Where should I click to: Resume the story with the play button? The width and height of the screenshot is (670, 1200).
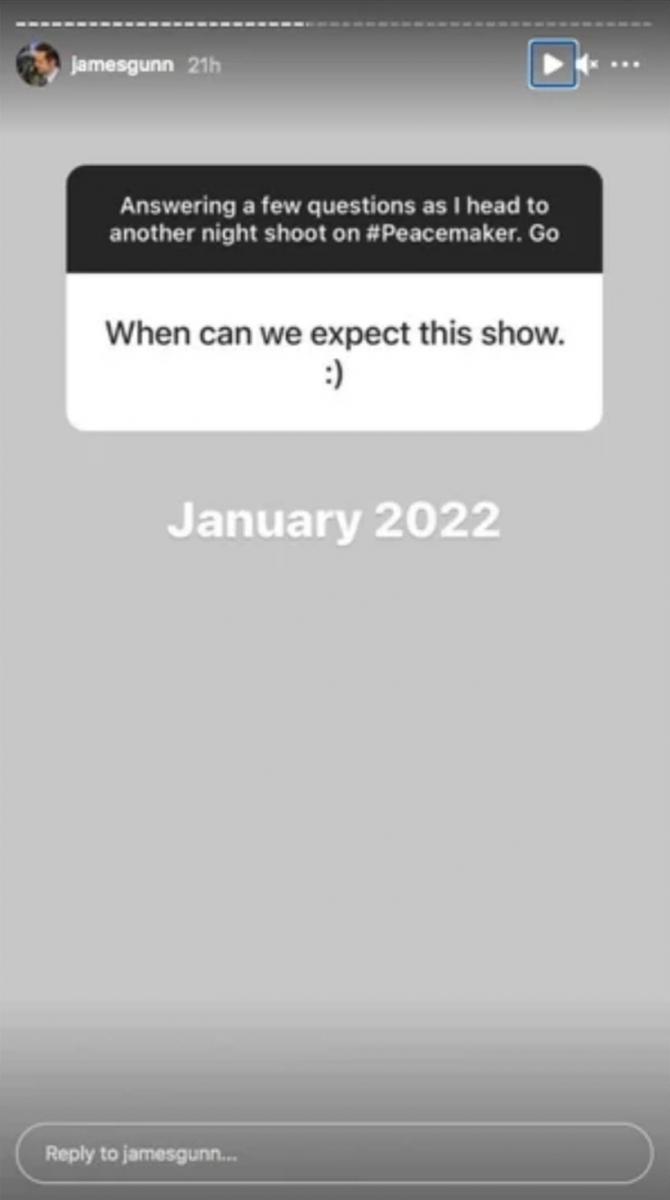point(552,65)
